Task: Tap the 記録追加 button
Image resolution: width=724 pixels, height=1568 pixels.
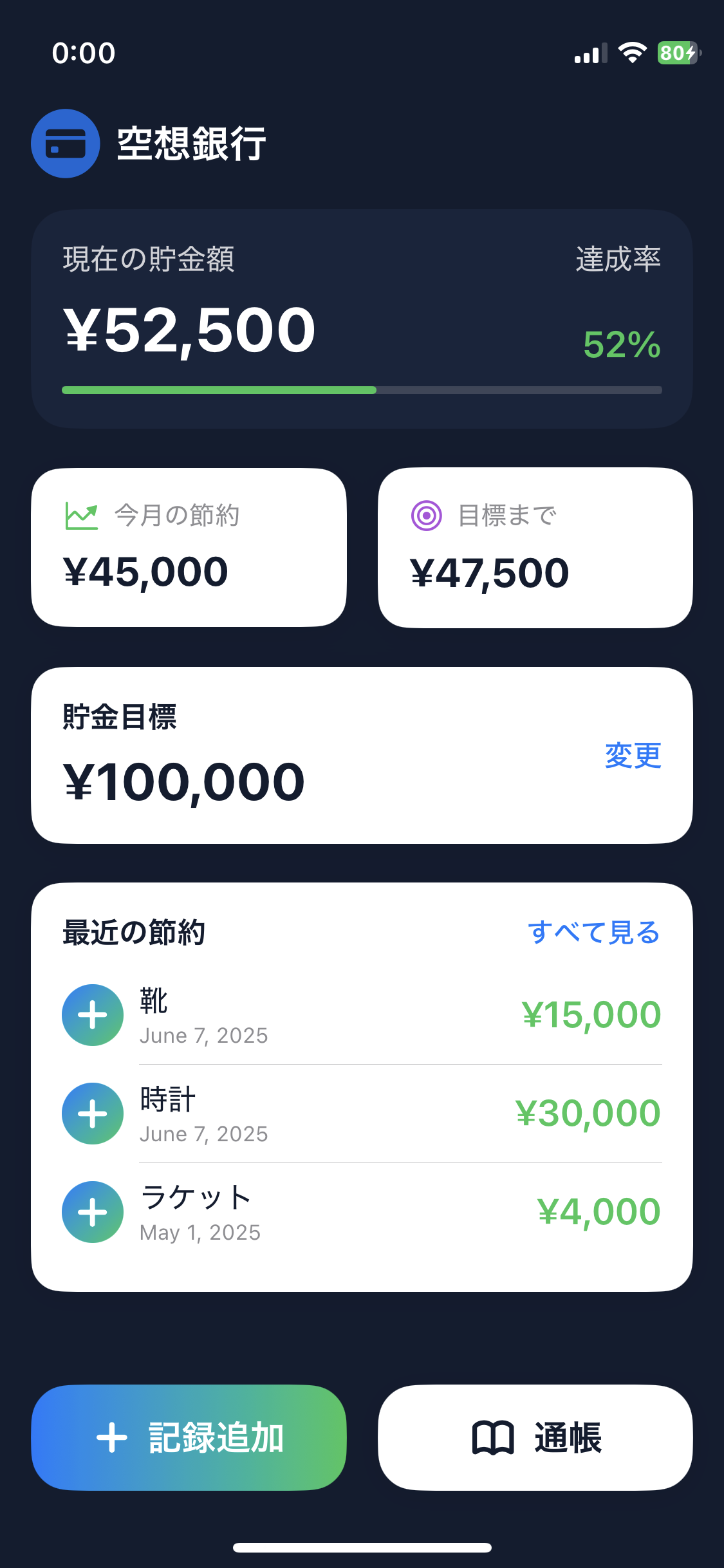Action: (189, 1437)
